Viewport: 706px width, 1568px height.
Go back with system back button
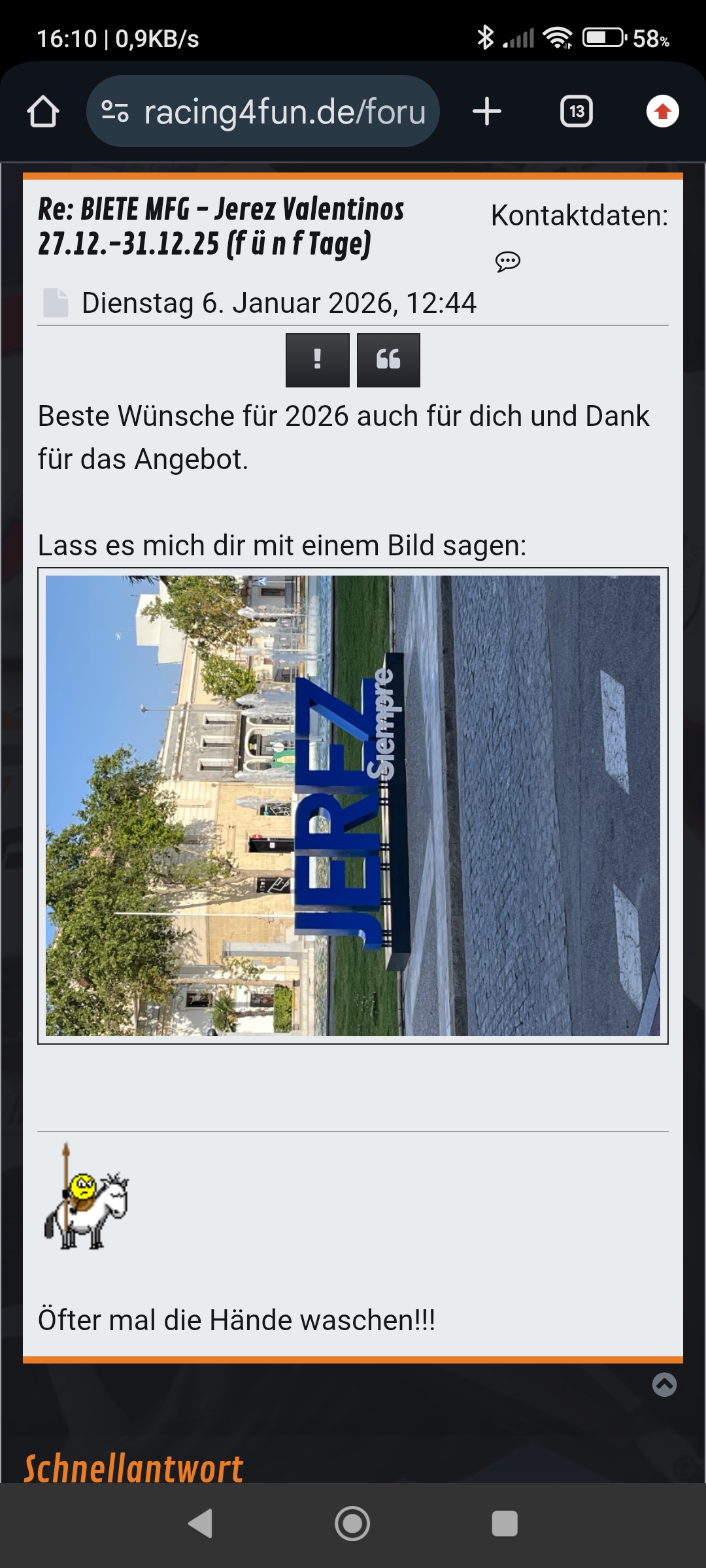click(201, 1524)
